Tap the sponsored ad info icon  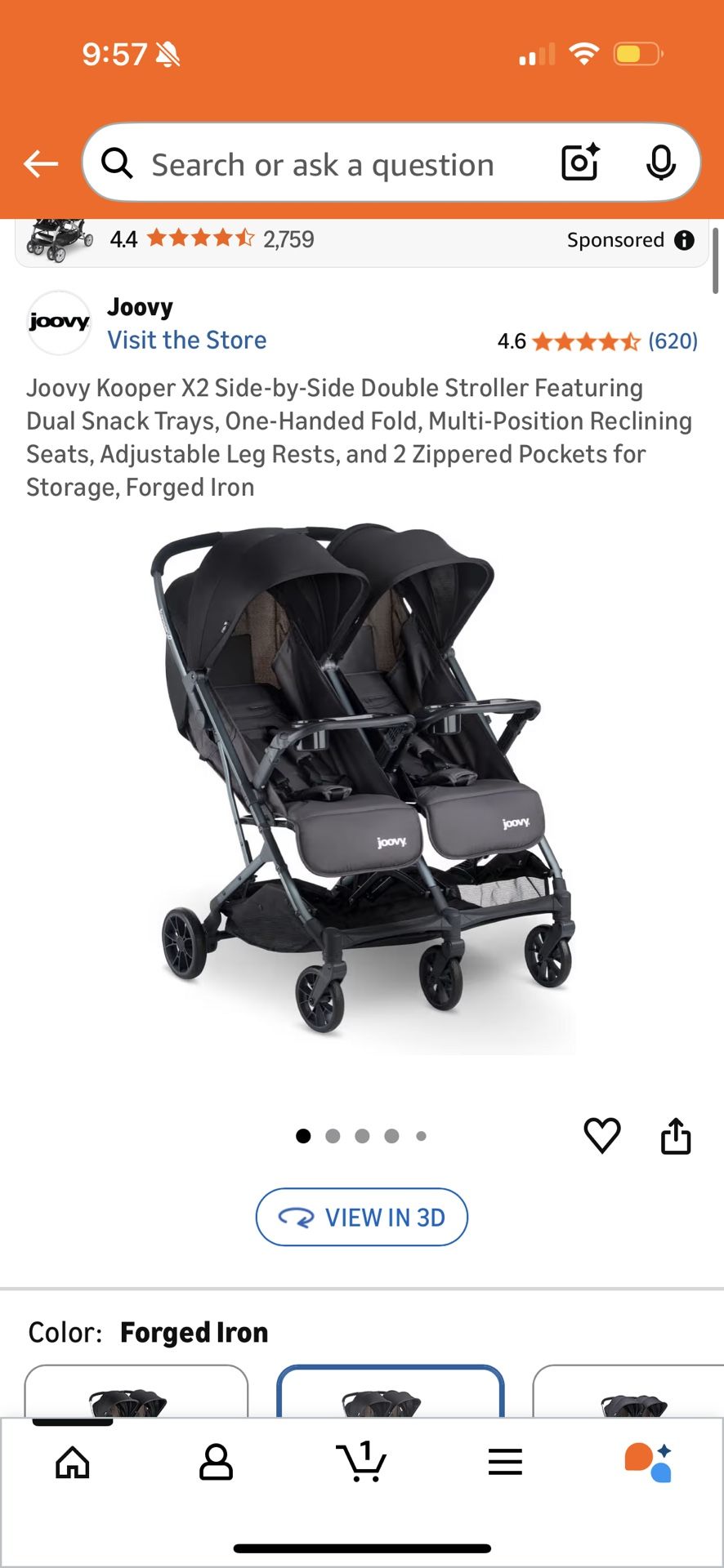[x=685, y=239]
